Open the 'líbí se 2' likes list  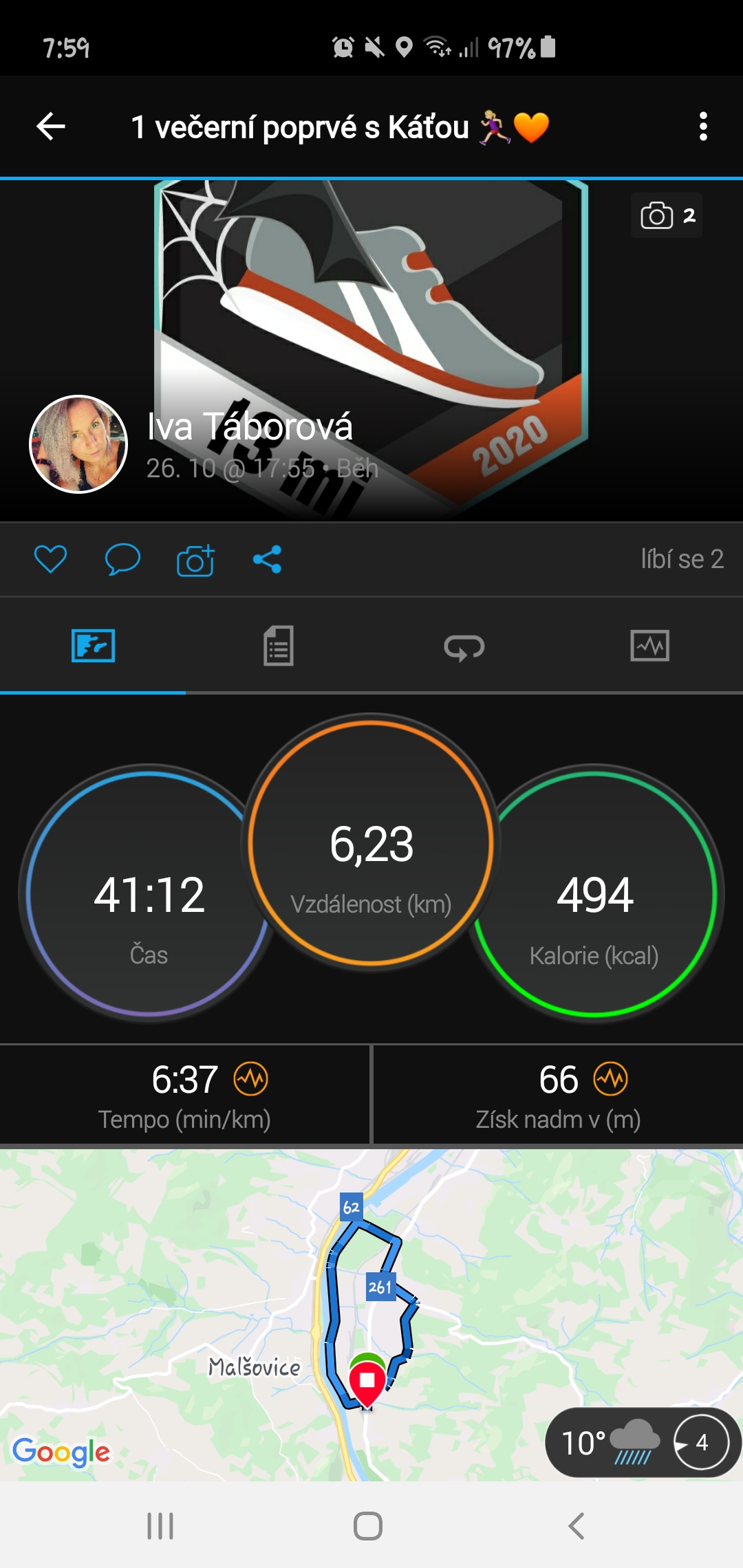click(x=682, y=559)
